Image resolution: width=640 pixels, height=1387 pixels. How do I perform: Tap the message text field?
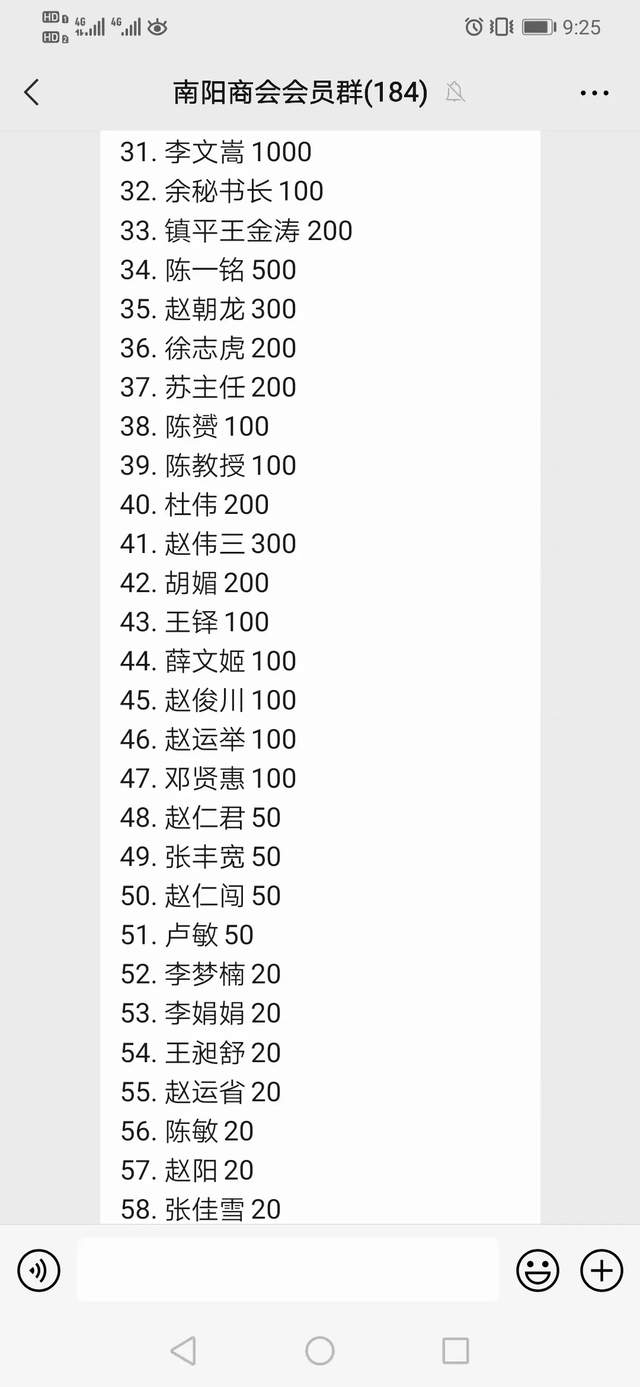tap(287, 1270)
